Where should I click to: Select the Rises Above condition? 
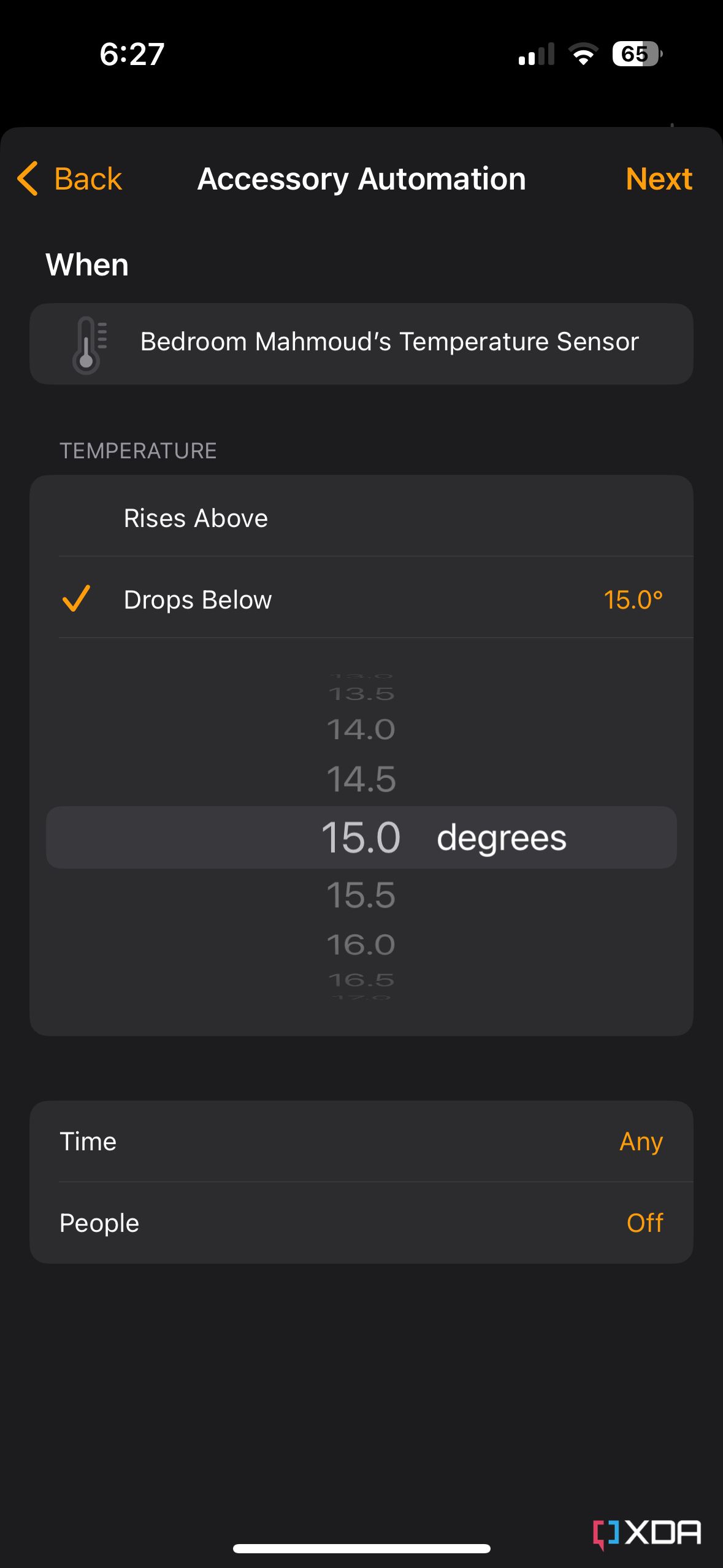(361, 518)
